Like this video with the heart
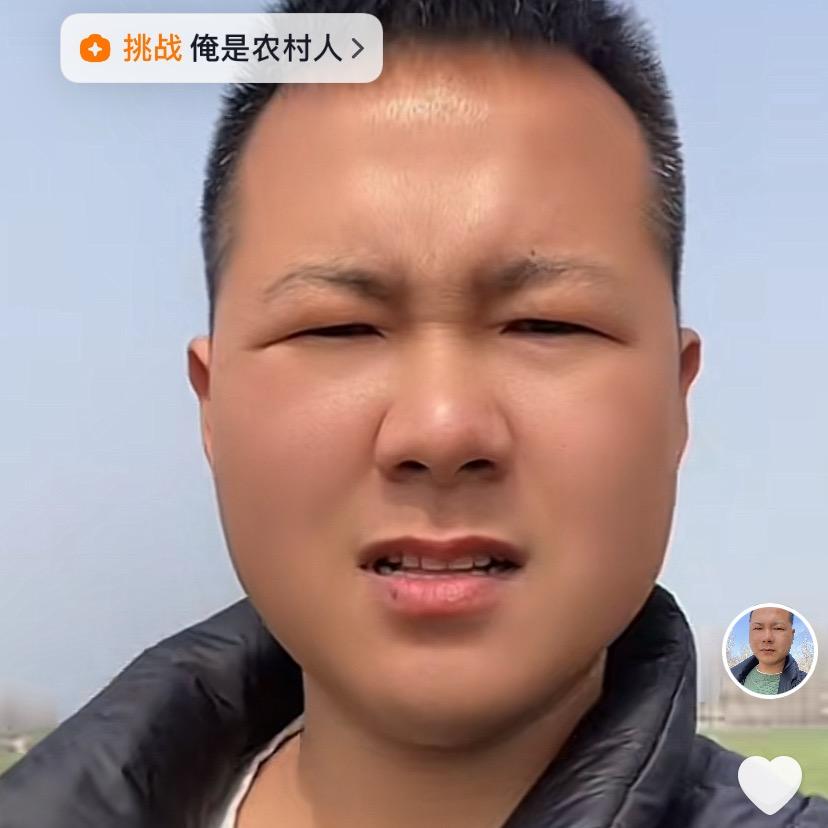 tap(770, 784)
